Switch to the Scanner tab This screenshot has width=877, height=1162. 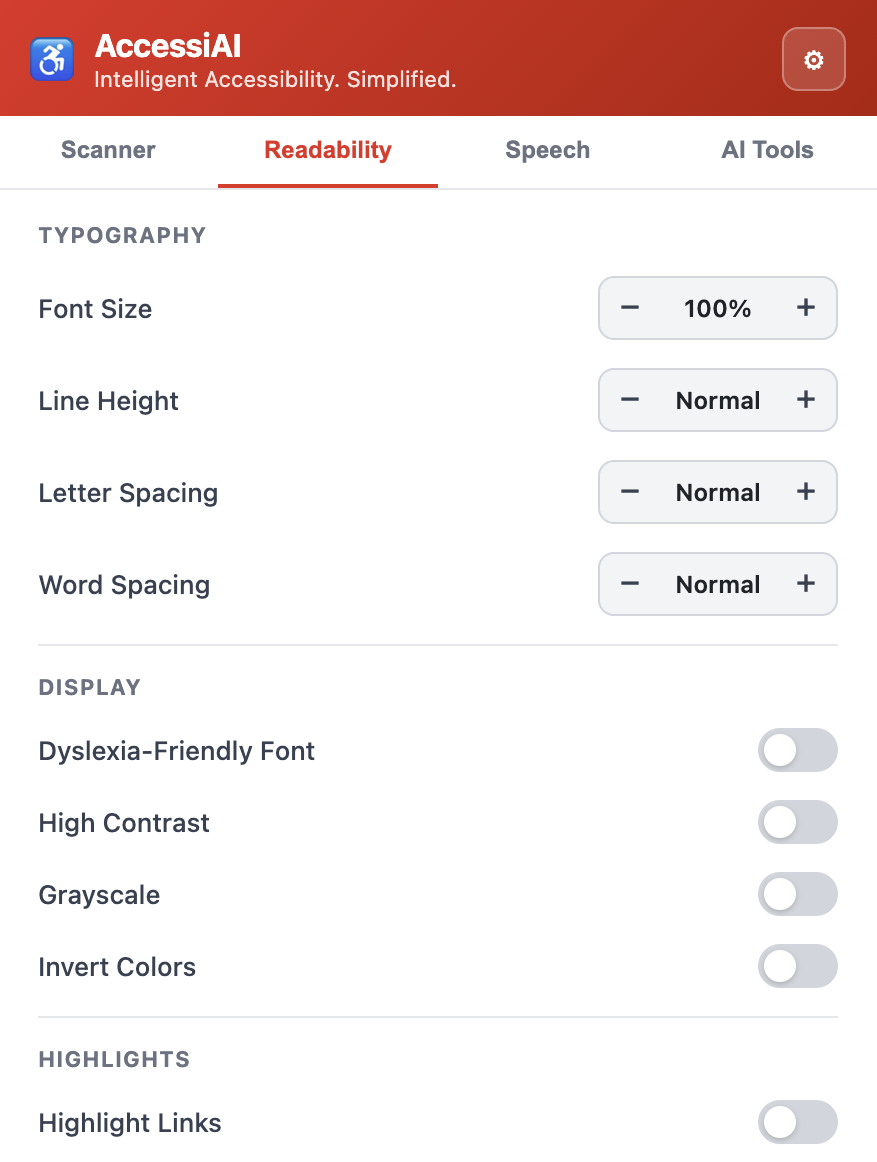pos(107,150)
